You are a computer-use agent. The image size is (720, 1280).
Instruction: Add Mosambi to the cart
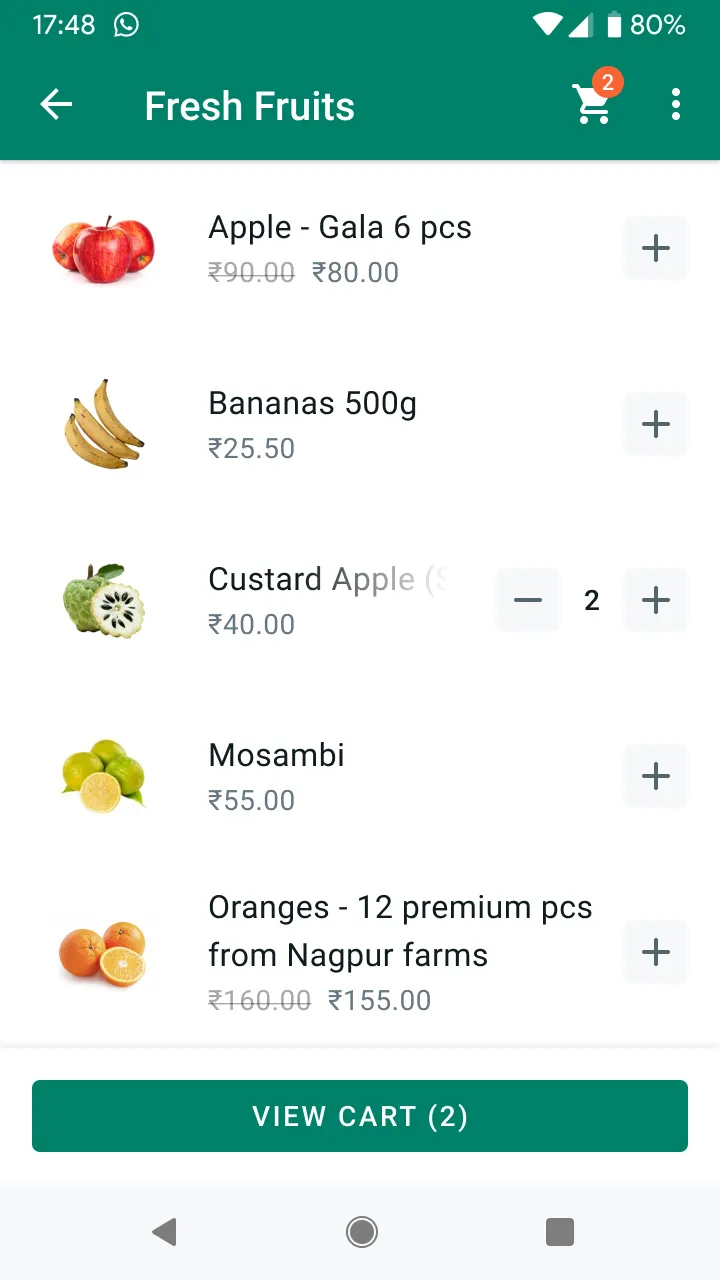point(655,775)
